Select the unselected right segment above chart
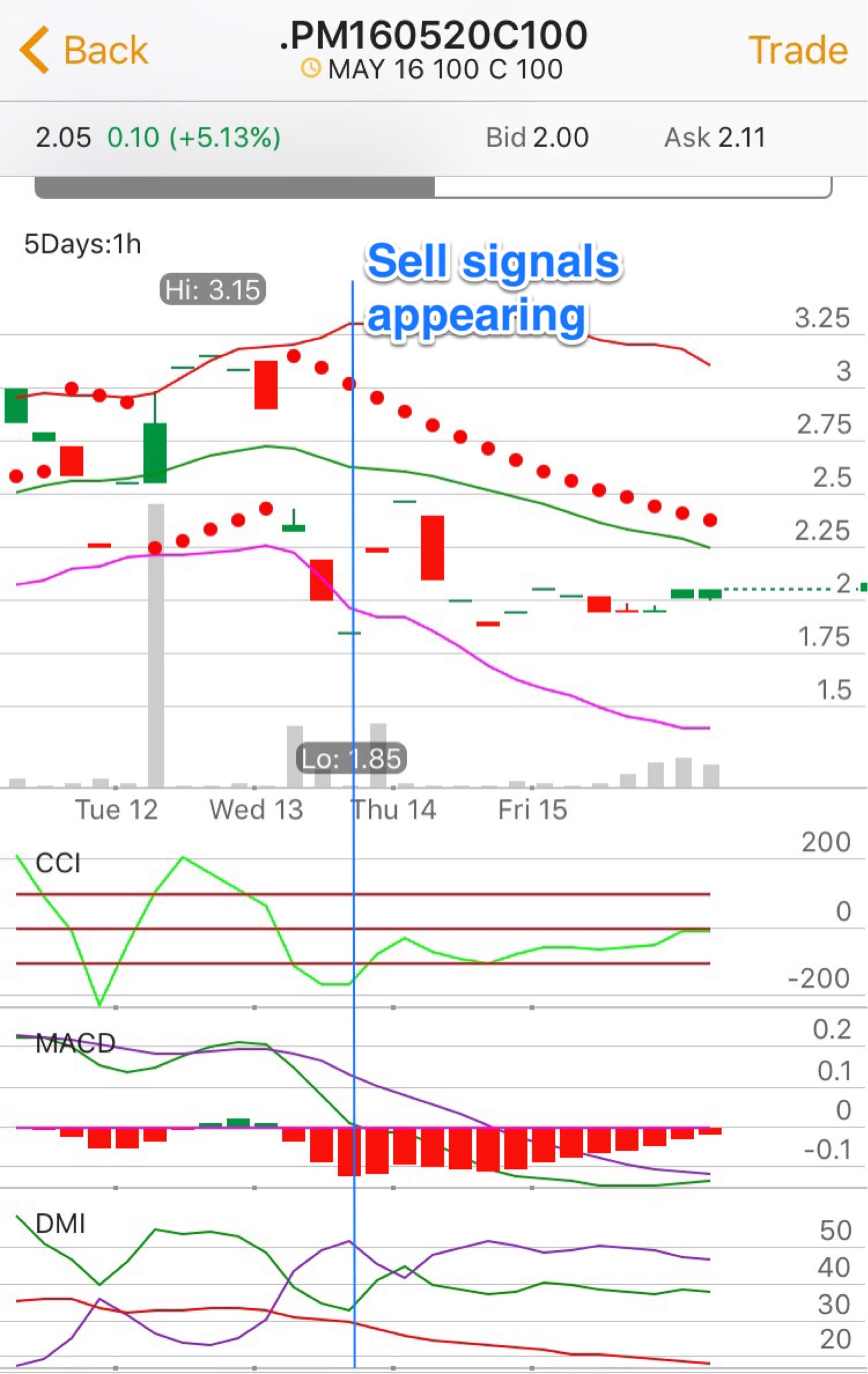Image resolution: width=868 pixels, height=1374 pixels. pyautogui.click(x=632, y=187)
